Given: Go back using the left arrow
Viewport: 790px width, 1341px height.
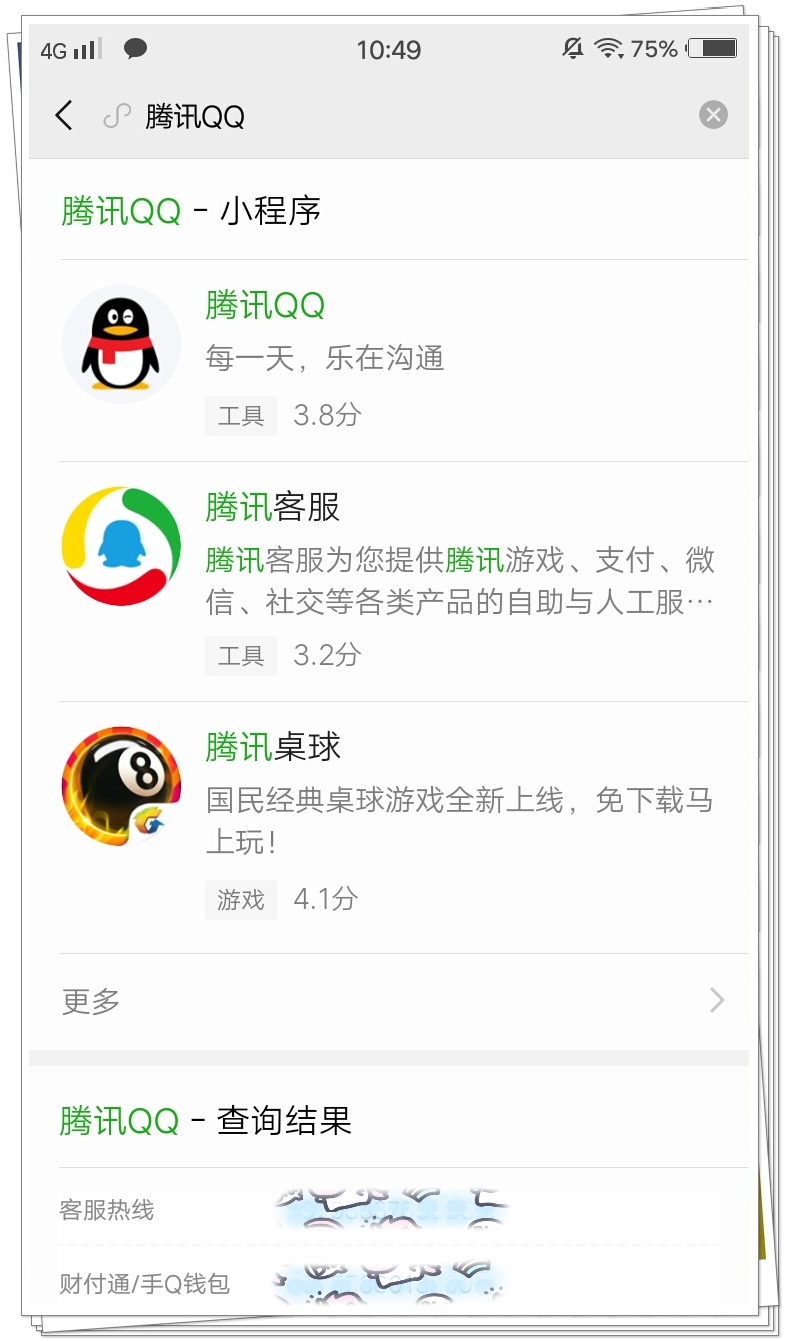Looking at the screenshot, I should point(63,115).
